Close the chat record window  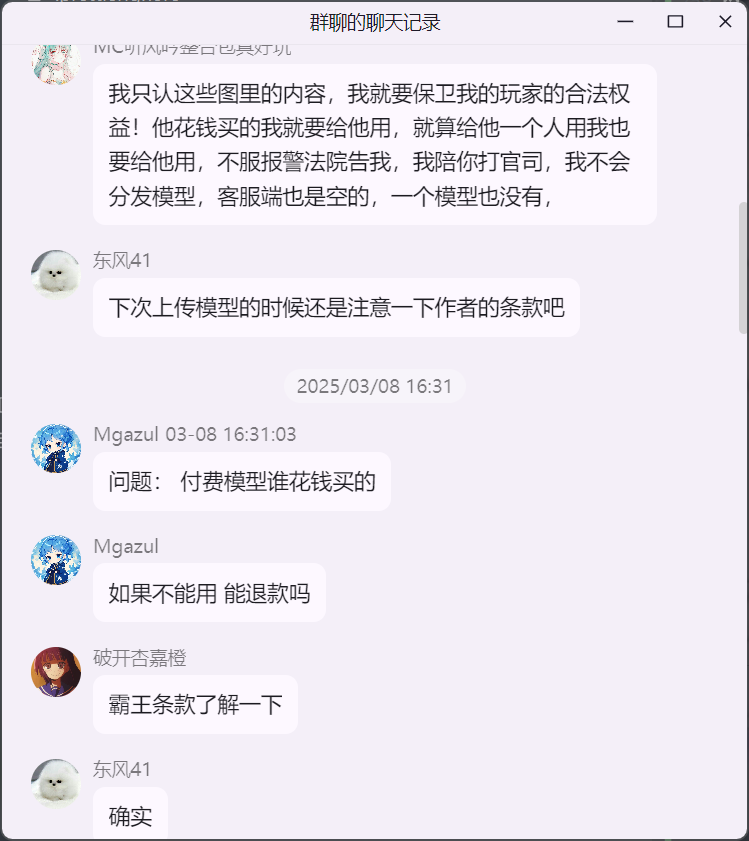pyautogui.click(x=725, y=22)
